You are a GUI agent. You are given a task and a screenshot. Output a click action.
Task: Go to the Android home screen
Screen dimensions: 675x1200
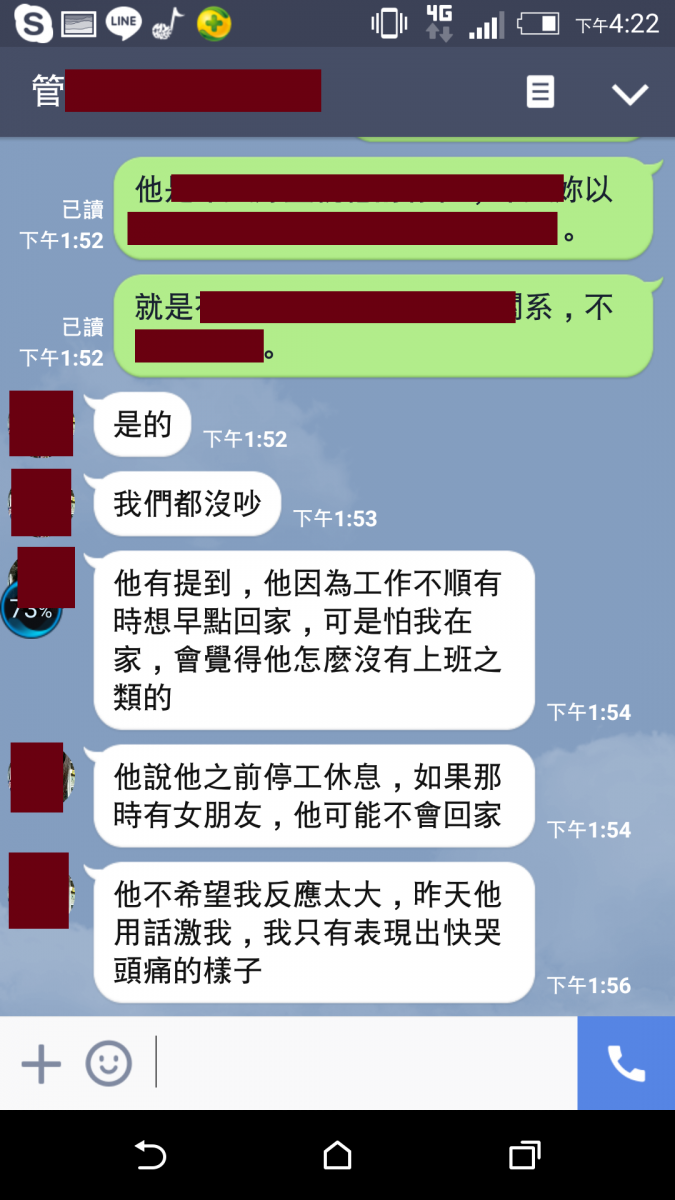point(337,1156)
